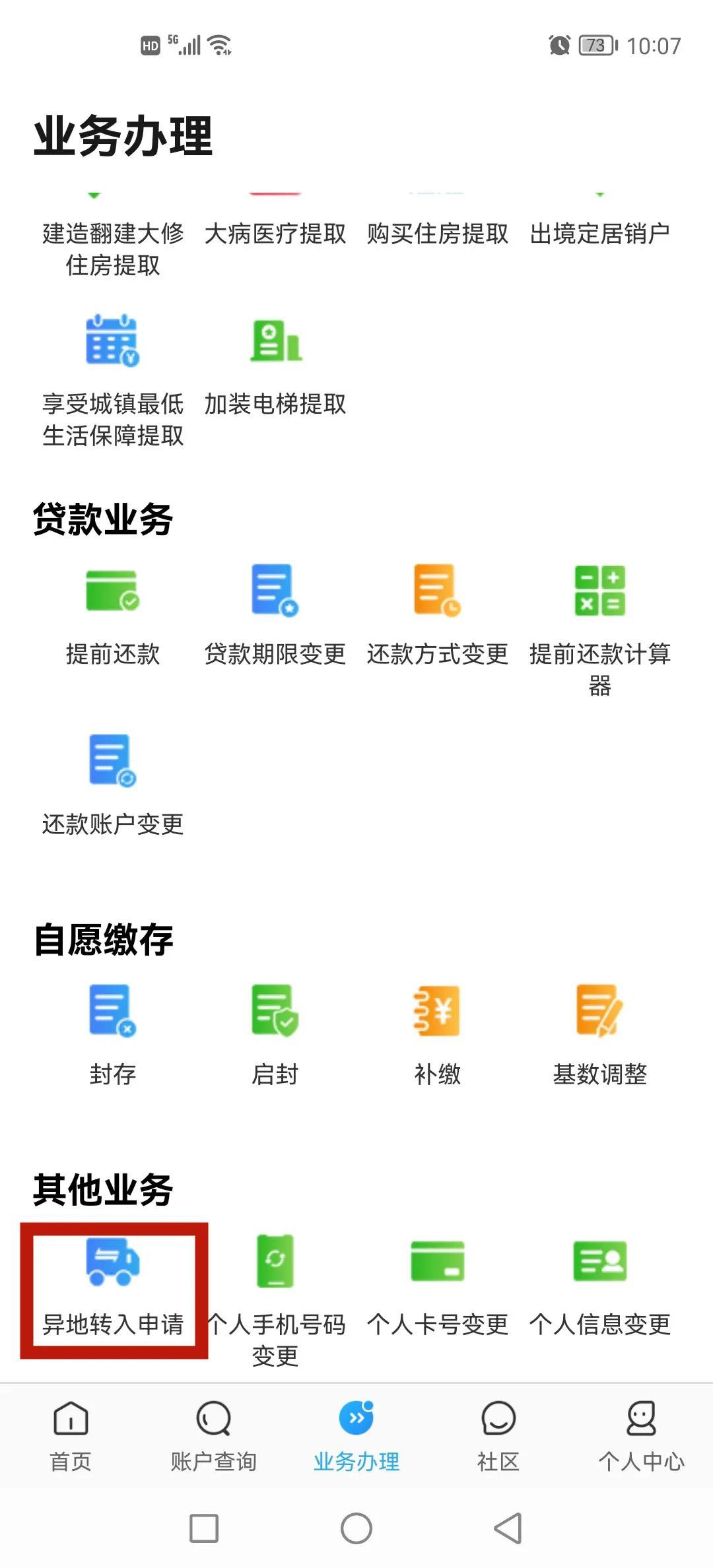The height and width of the screenshot is (1568, 713).
Task: Switch to the 首页 tab
Action: (71, 1437)
